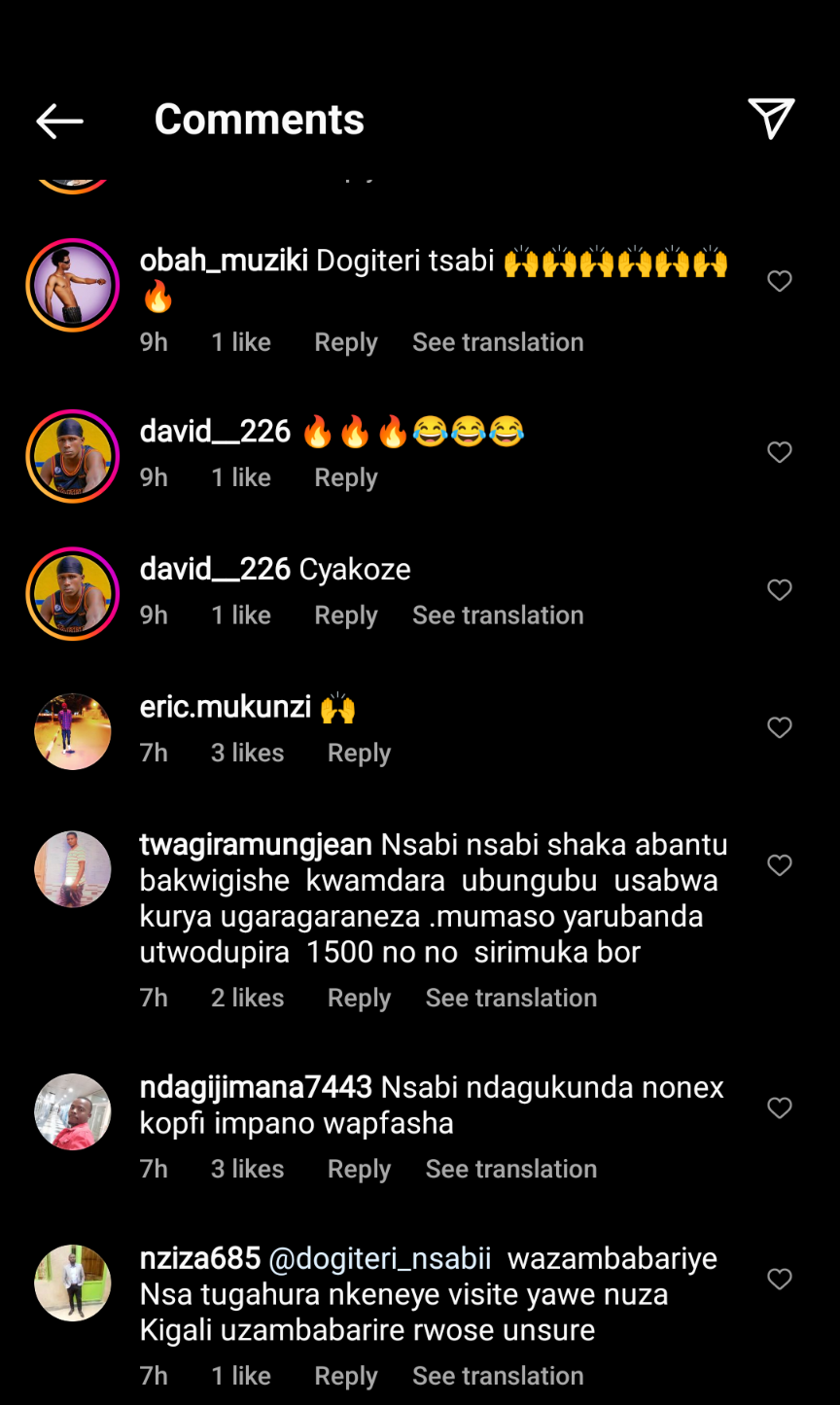See translation of the Cyakoze comment
840x1405 pixels.
pyautogui.click(x=497, y=615)
